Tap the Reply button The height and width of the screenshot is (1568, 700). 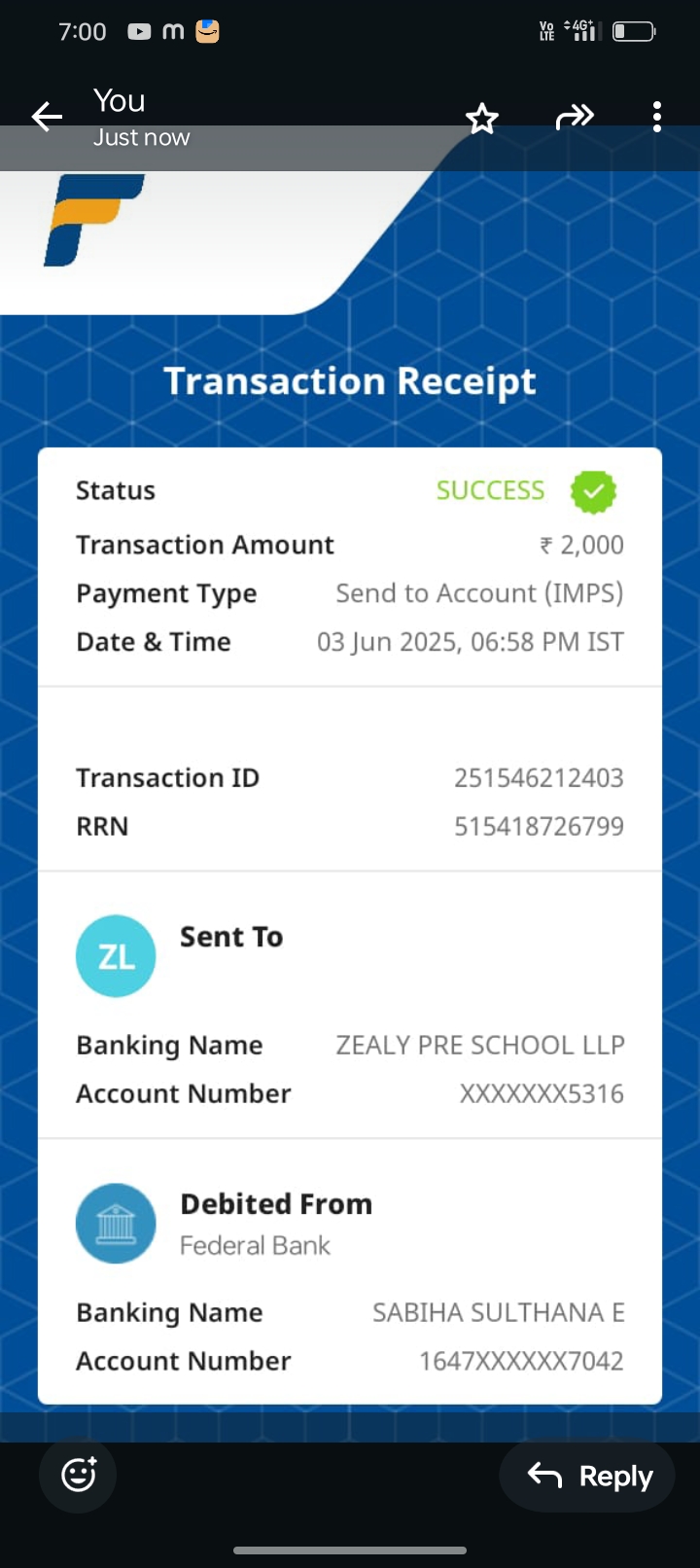589,1476
